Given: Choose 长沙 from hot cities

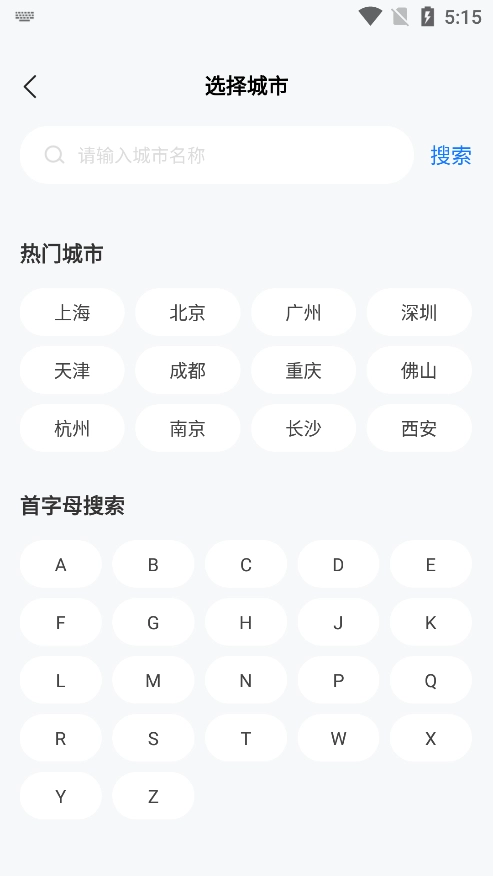Looking at the screenshot, I should click(x=304, y=429).
